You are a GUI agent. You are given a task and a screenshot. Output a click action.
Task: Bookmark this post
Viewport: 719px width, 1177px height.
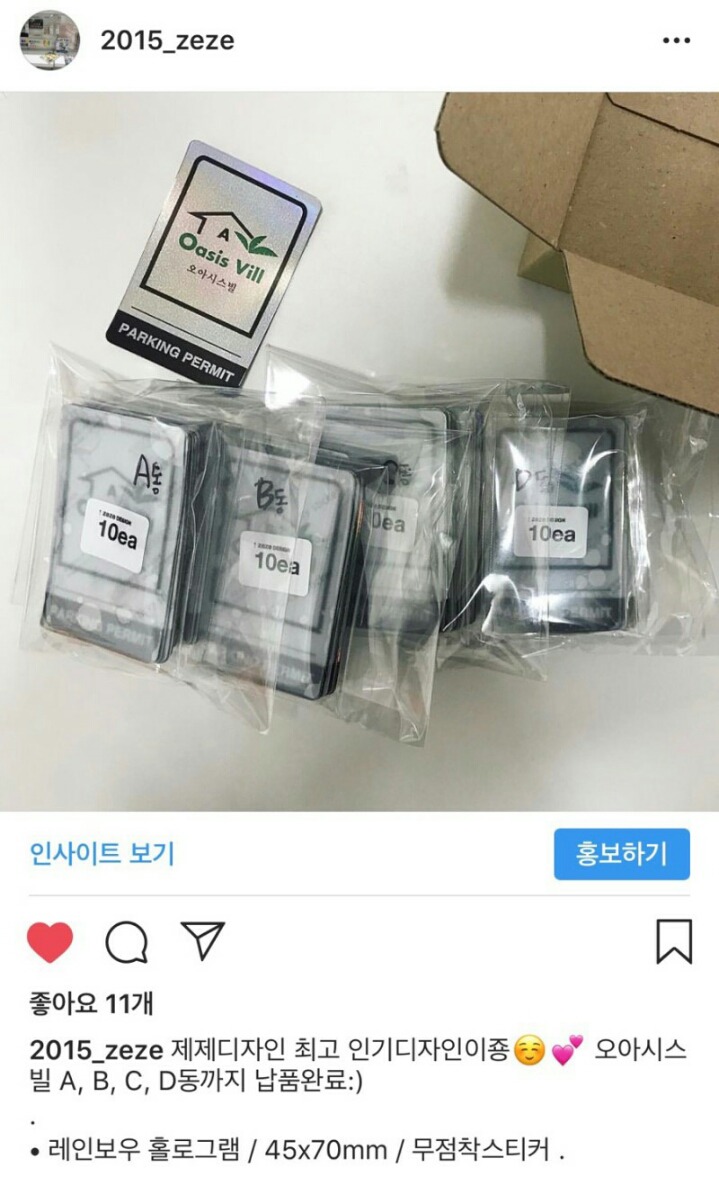point(674,941)
